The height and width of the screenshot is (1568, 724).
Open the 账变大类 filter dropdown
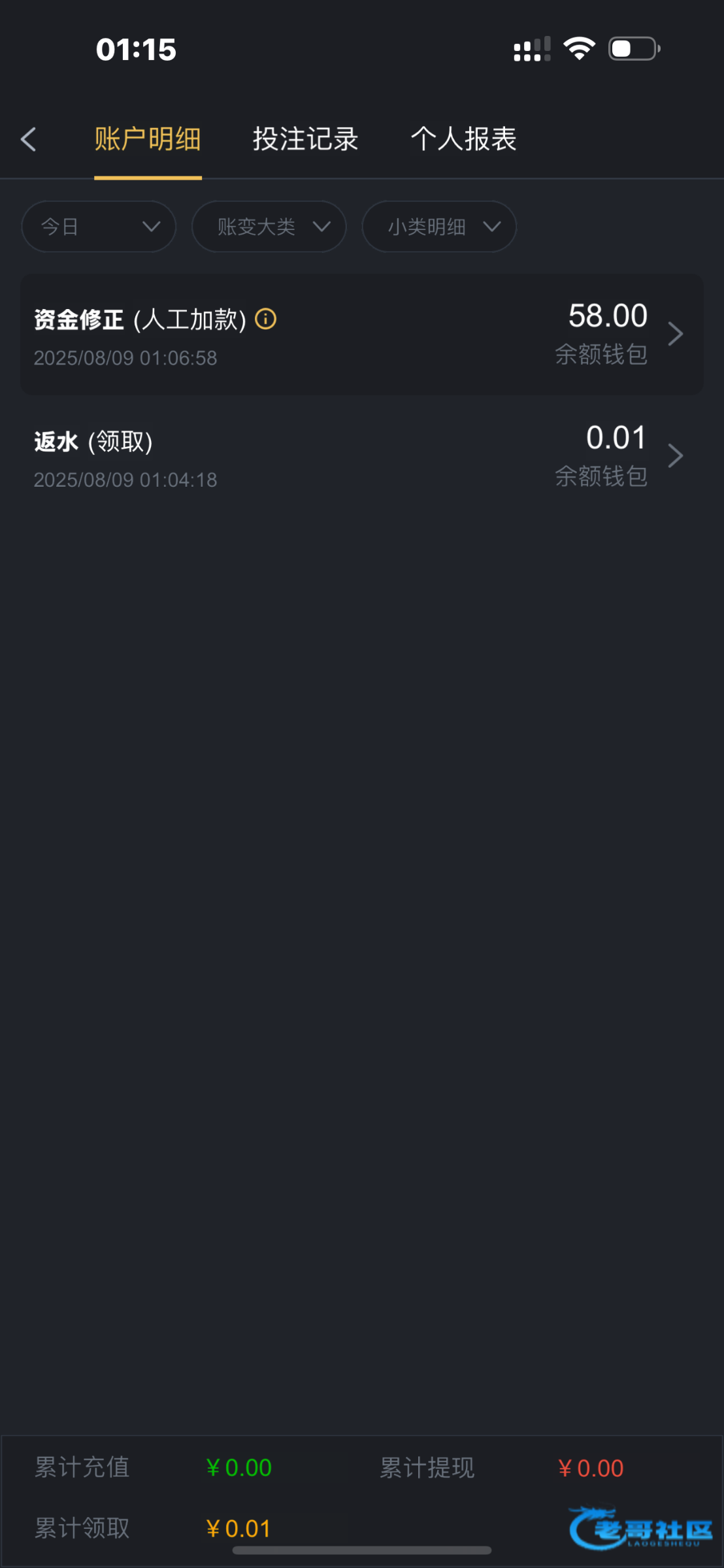[269, 227]
